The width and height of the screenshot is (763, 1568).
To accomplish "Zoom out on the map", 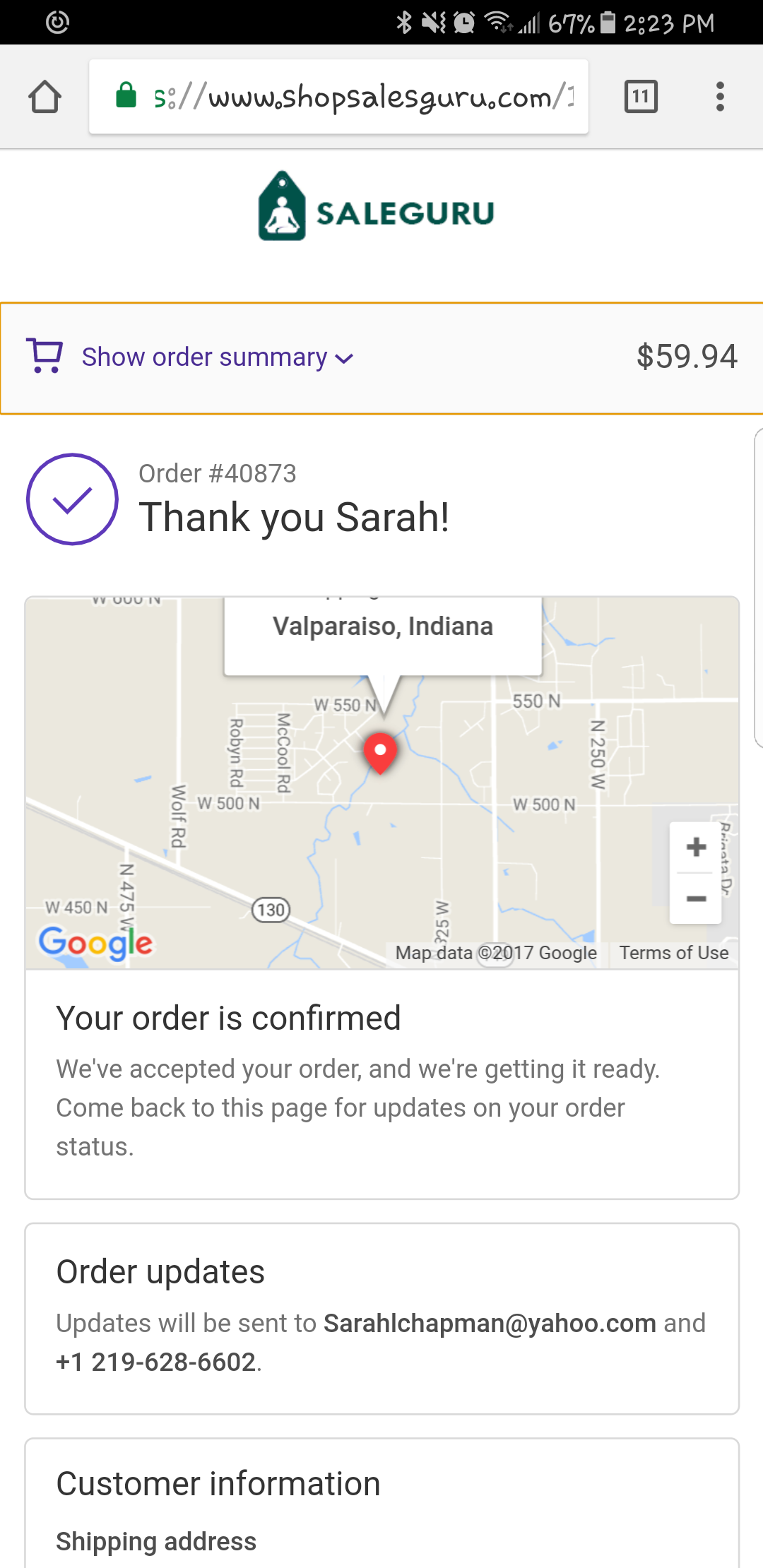I will tap(696, 899).
